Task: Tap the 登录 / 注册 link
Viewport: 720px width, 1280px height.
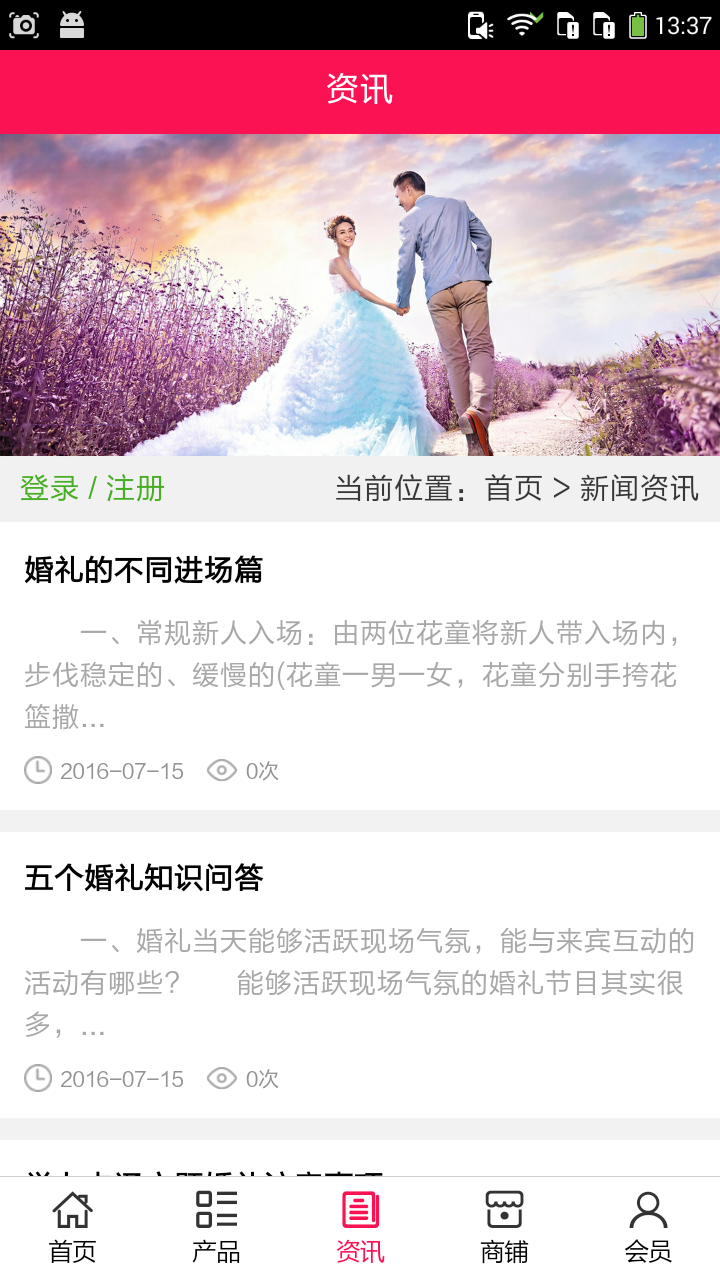Action: [x=92, y=489]
